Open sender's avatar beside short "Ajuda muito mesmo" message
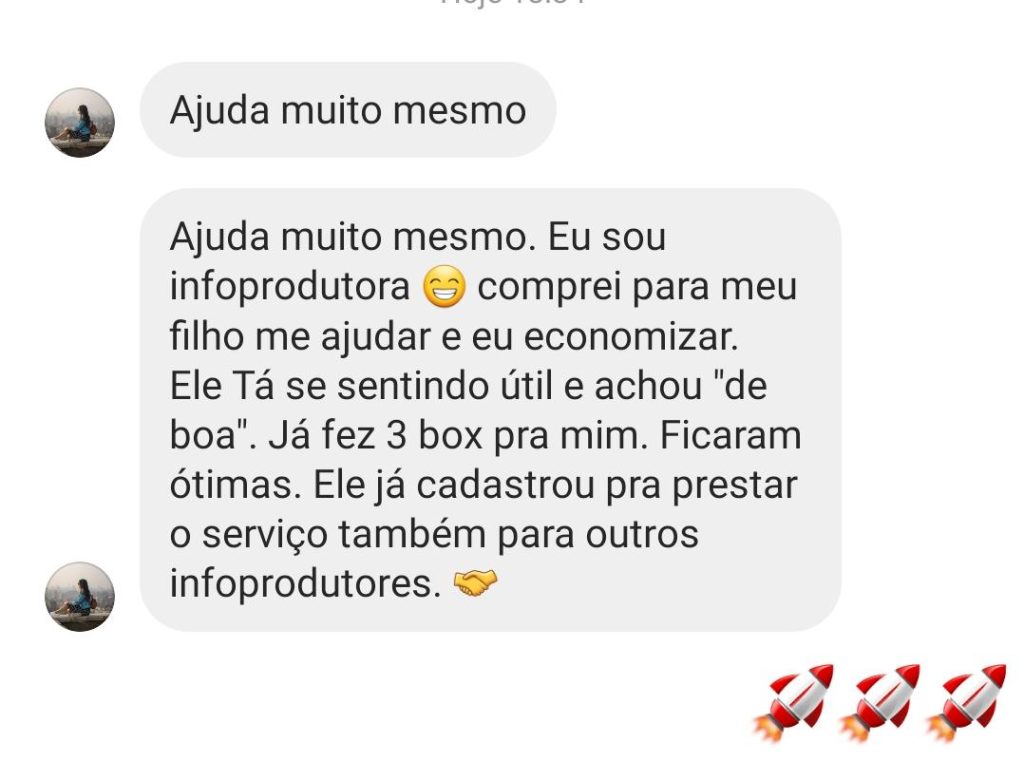Screen dimensions: 1024x762 (80, 123)
